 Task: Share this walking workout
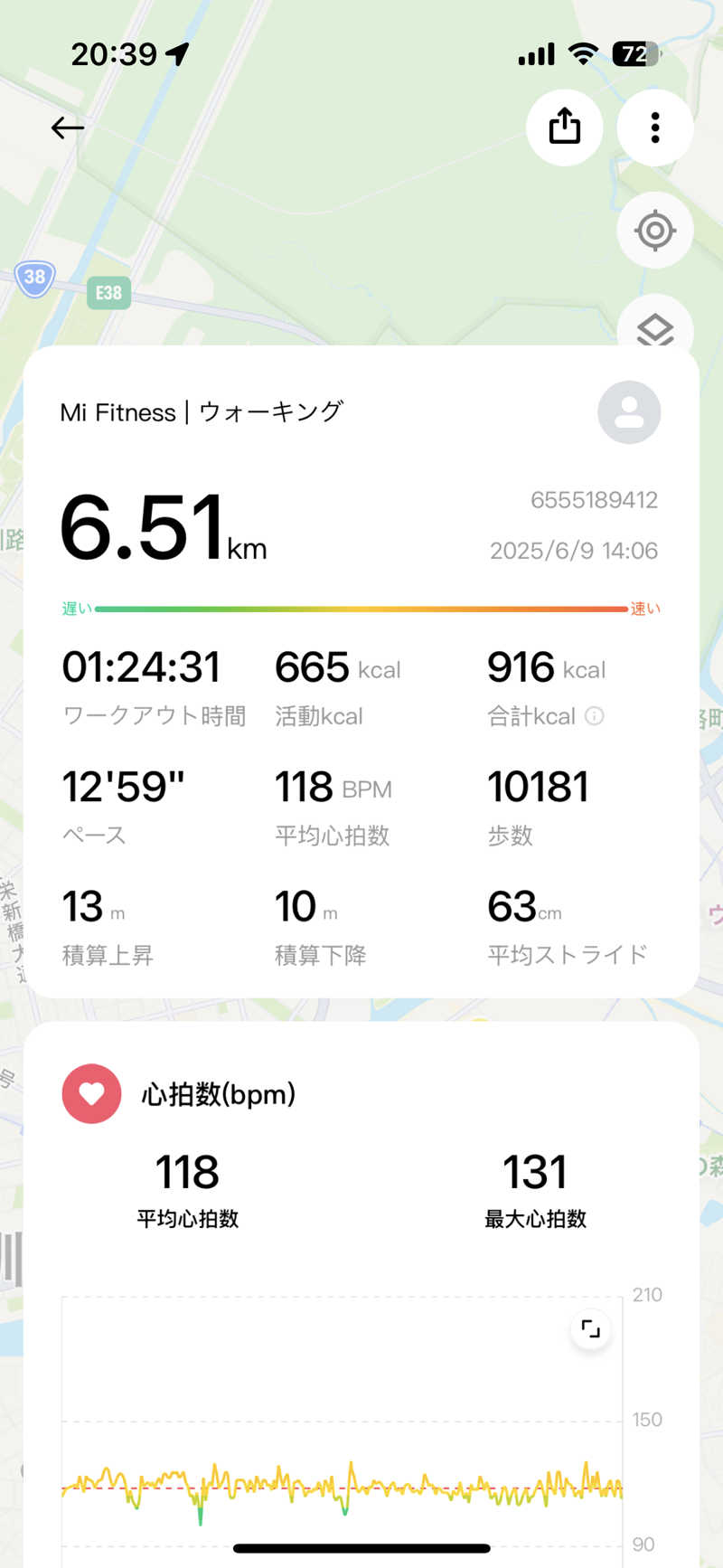click(564, 128)
